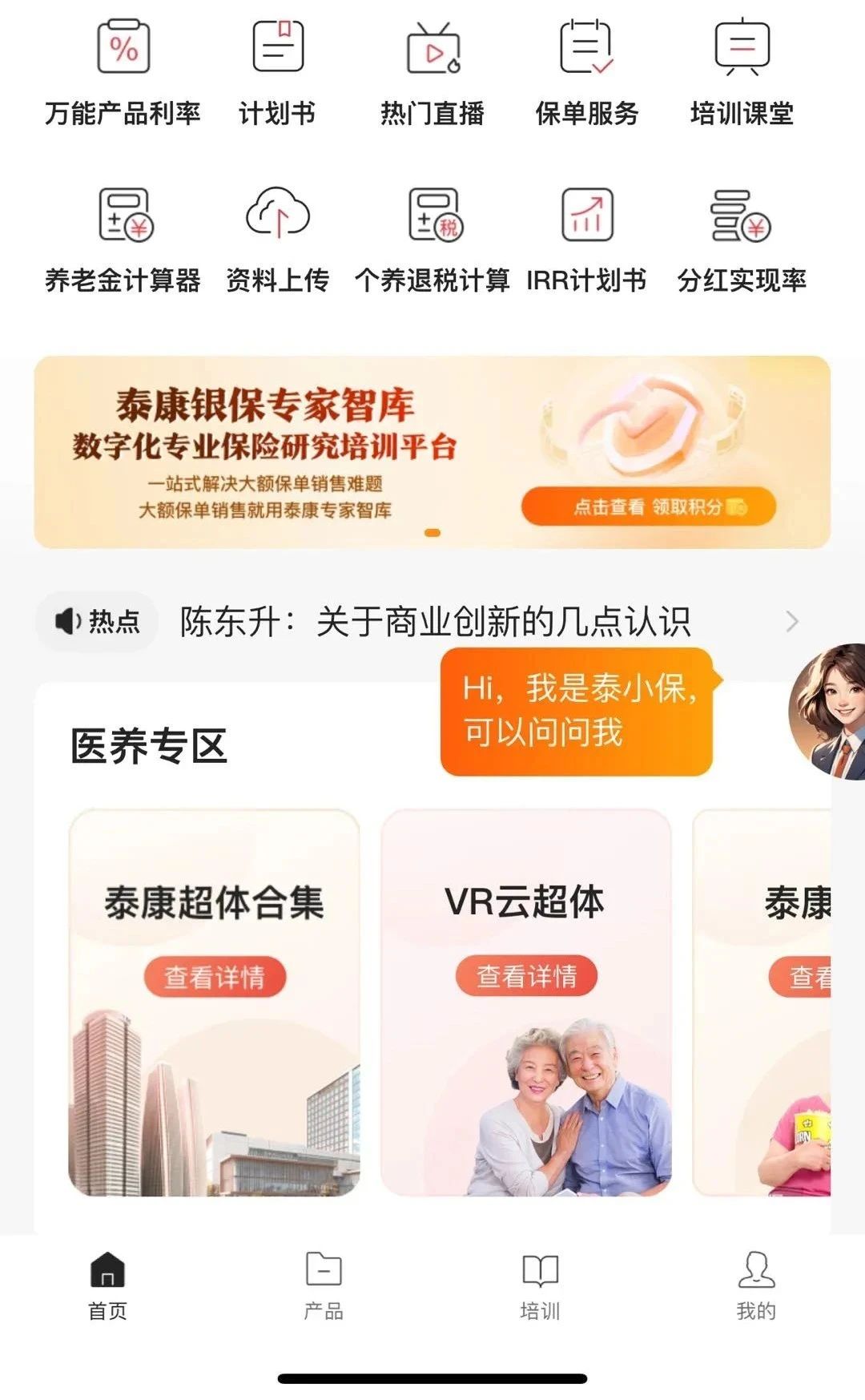The width and height of the screenshot is (865, 1400).
Task: Switch to 培训 tab
Action: (x=540, y=1286)
